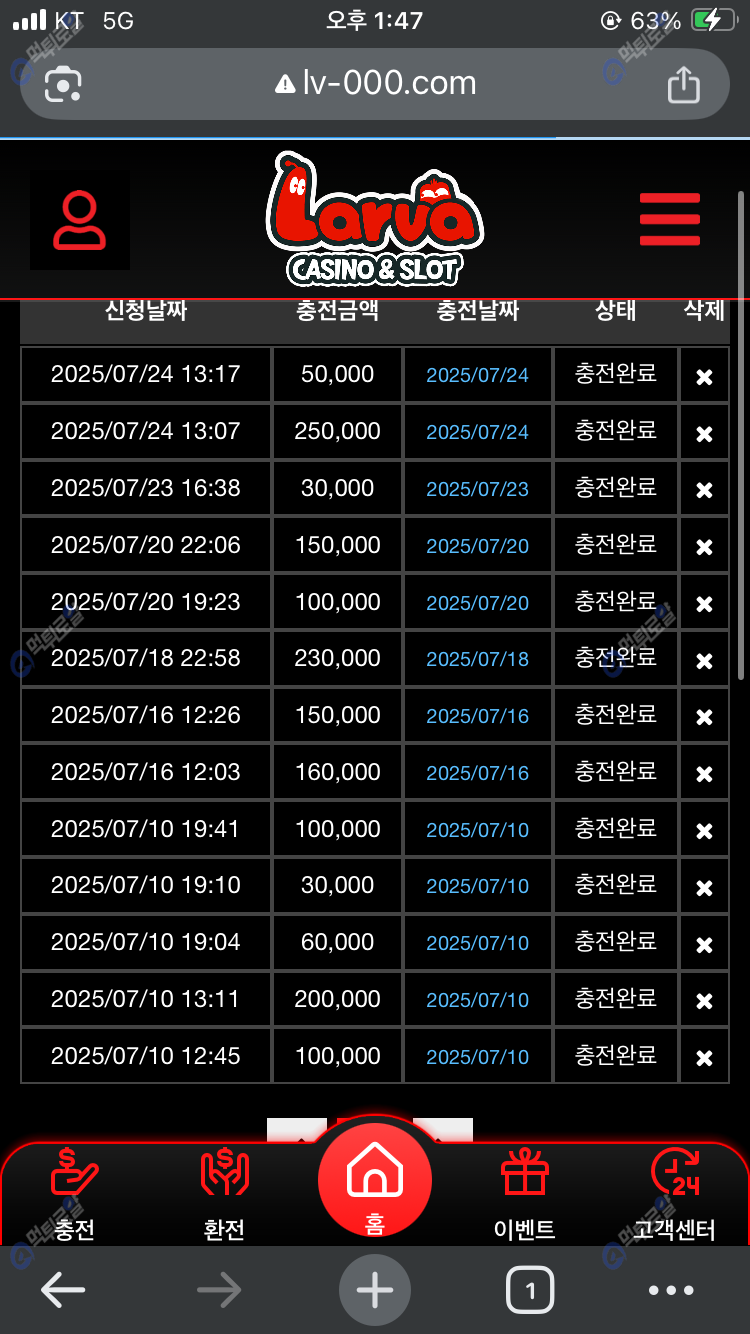
Task: Open the browser tab switcher
Action: [x=530, y=1291]
